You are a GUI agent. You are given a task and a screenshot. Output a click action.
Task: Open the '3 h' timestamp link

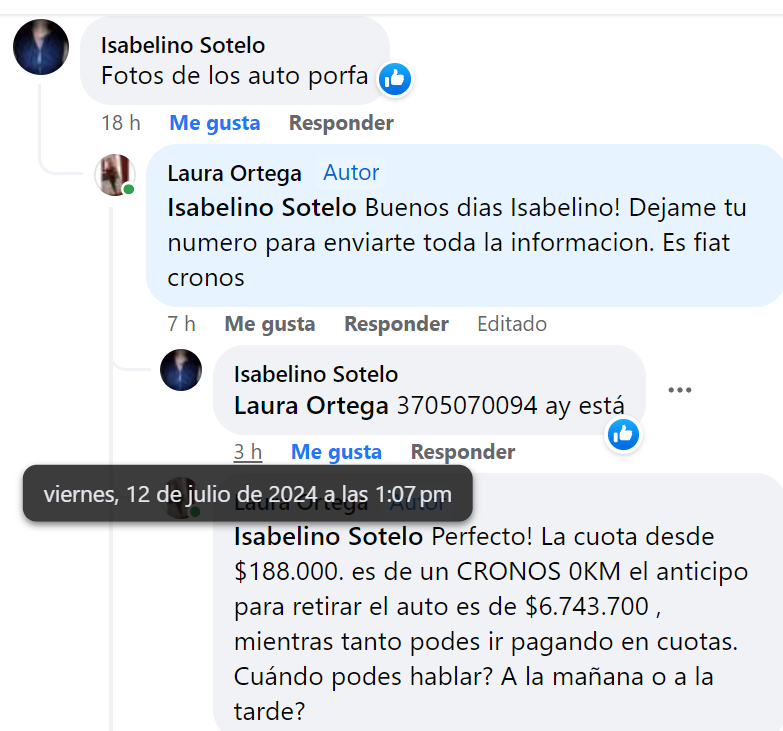tap(248, 452)
